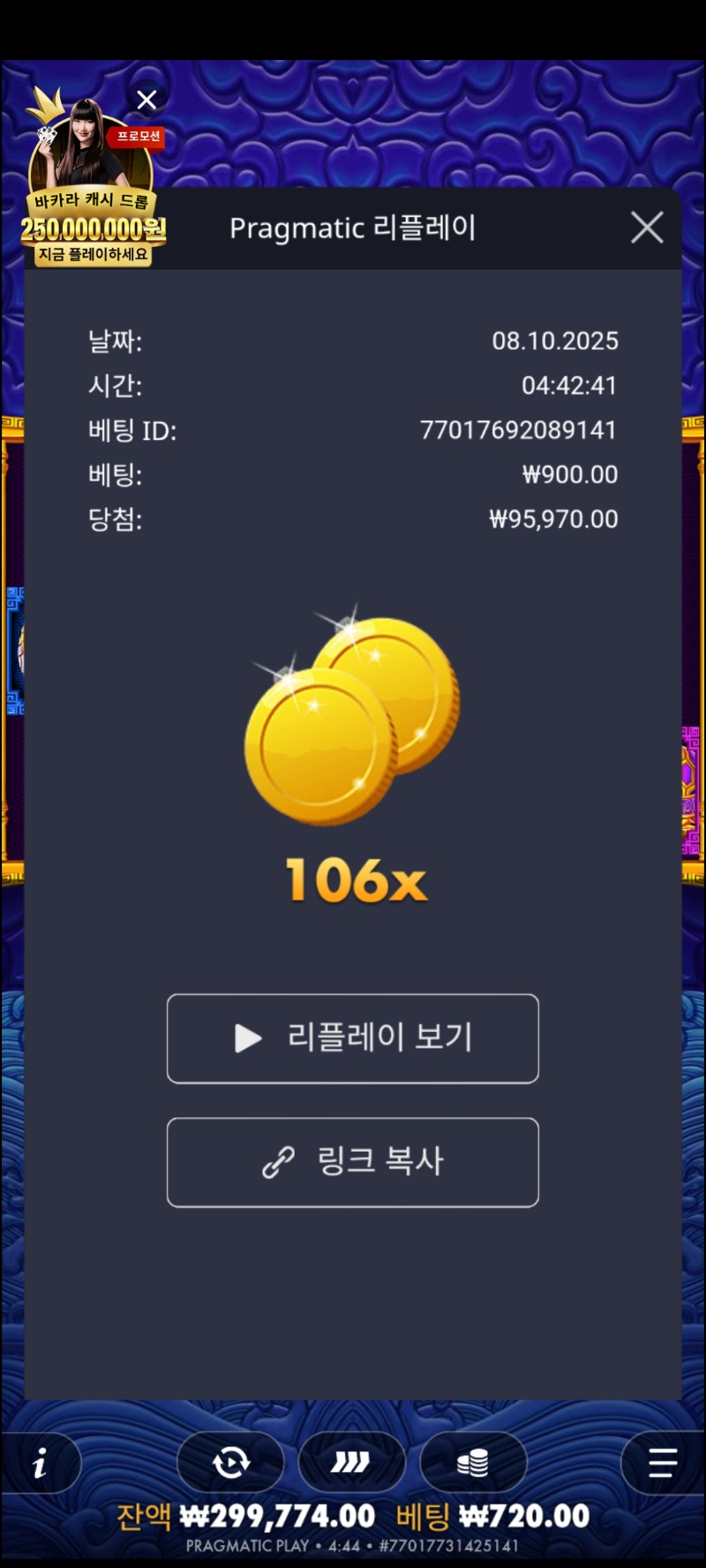Tap the 리플레이 보기 button
This screenshot has height=1568, width=706.
point(353,1038)
